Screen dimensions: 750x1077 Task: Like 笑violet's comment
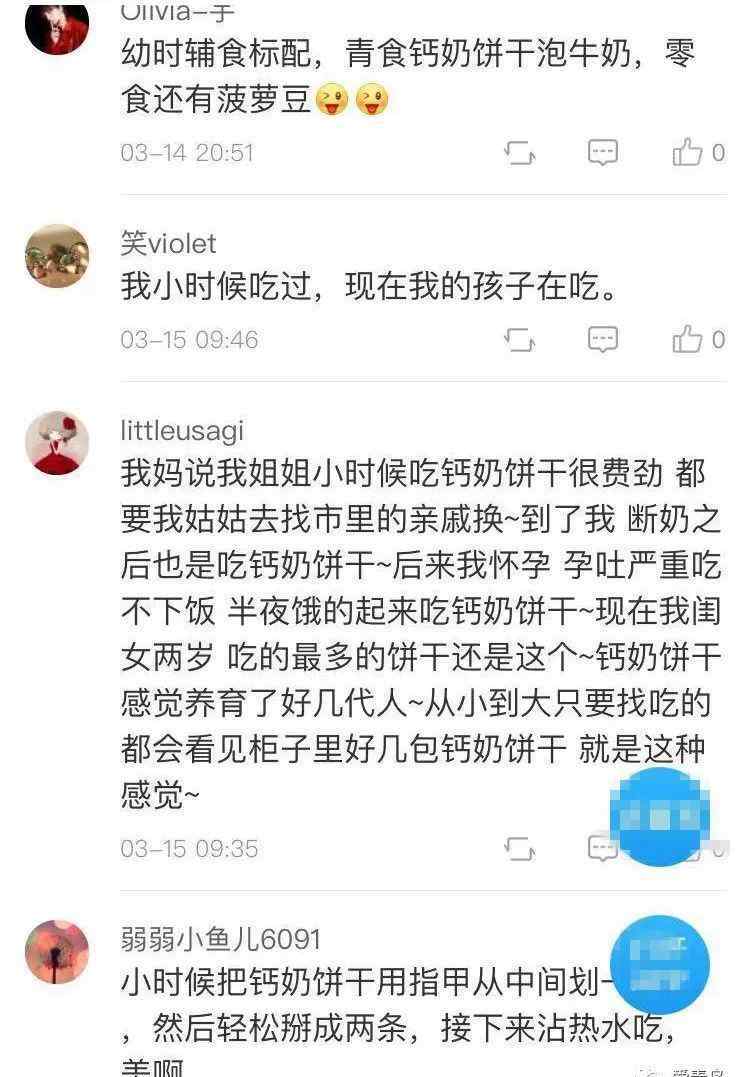click(688, 339)
